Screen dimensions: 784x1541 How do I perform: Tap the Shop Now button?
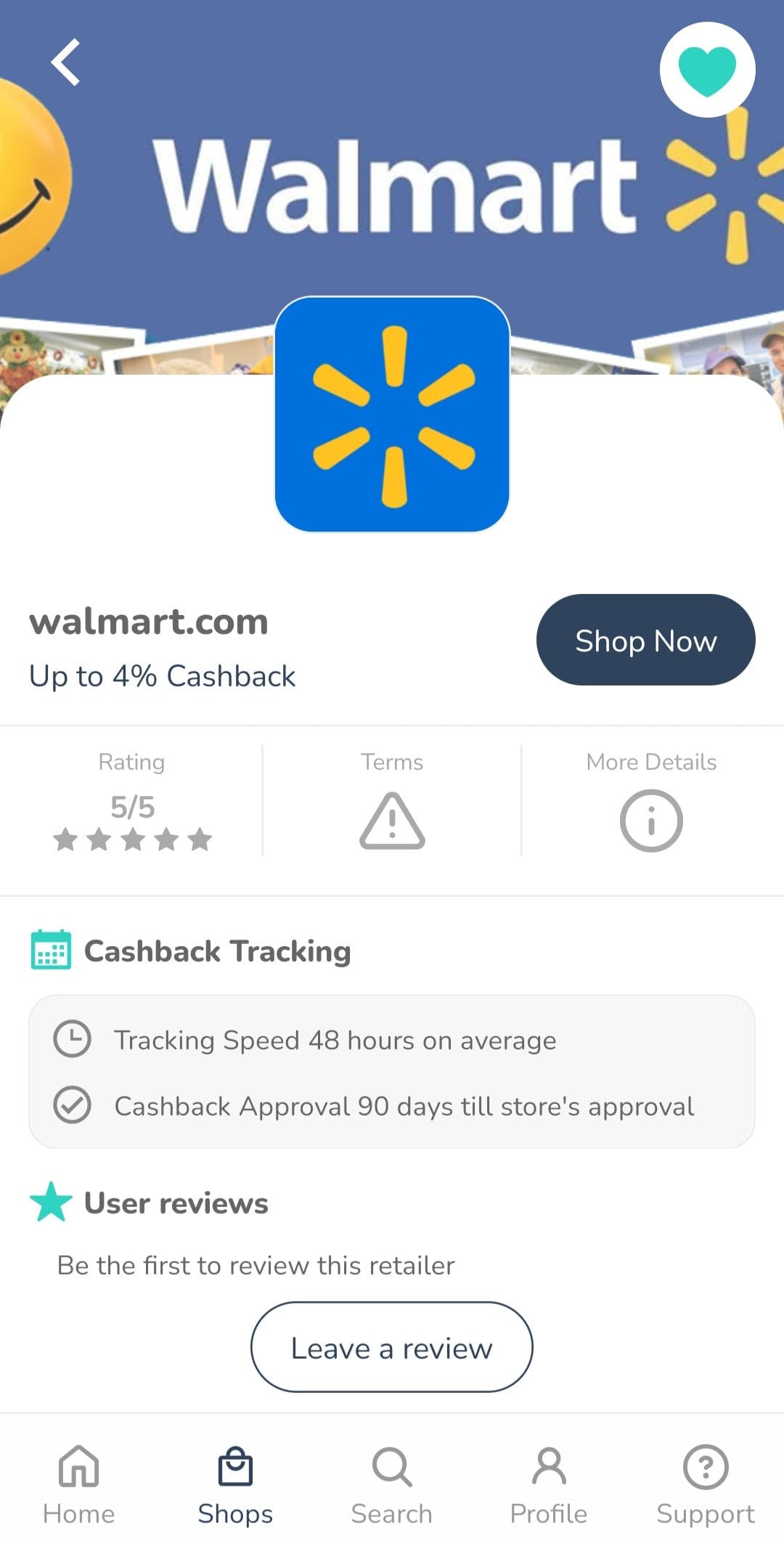645,640
